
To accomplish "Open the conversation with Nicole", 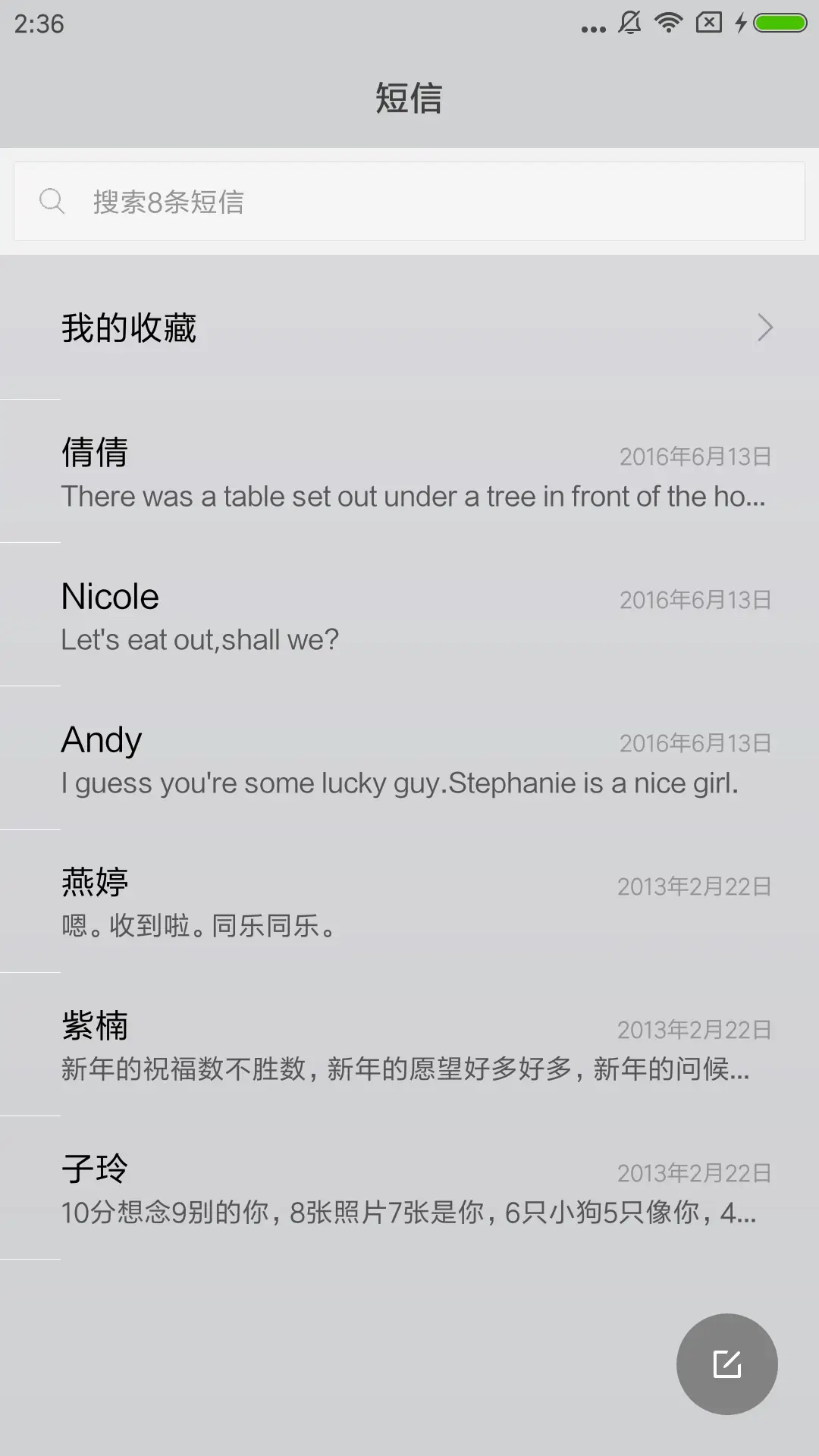I will click(x=409, y=614).
